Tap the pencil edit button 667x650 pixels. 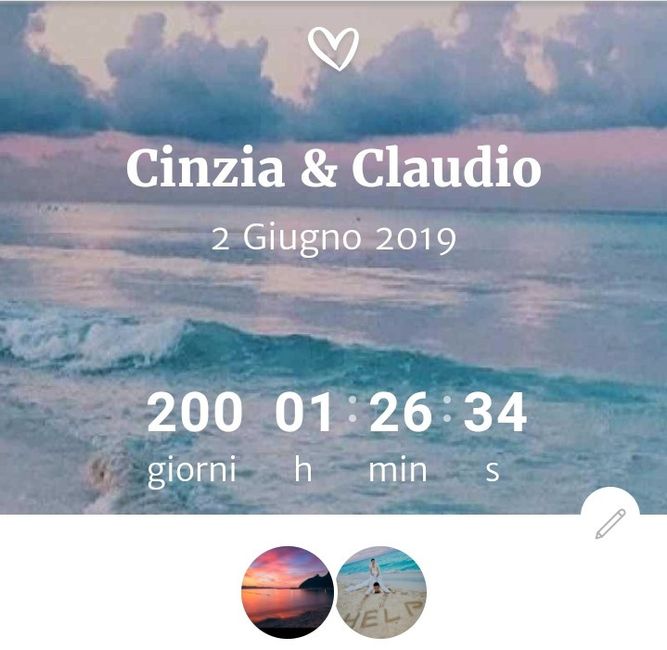610,523
